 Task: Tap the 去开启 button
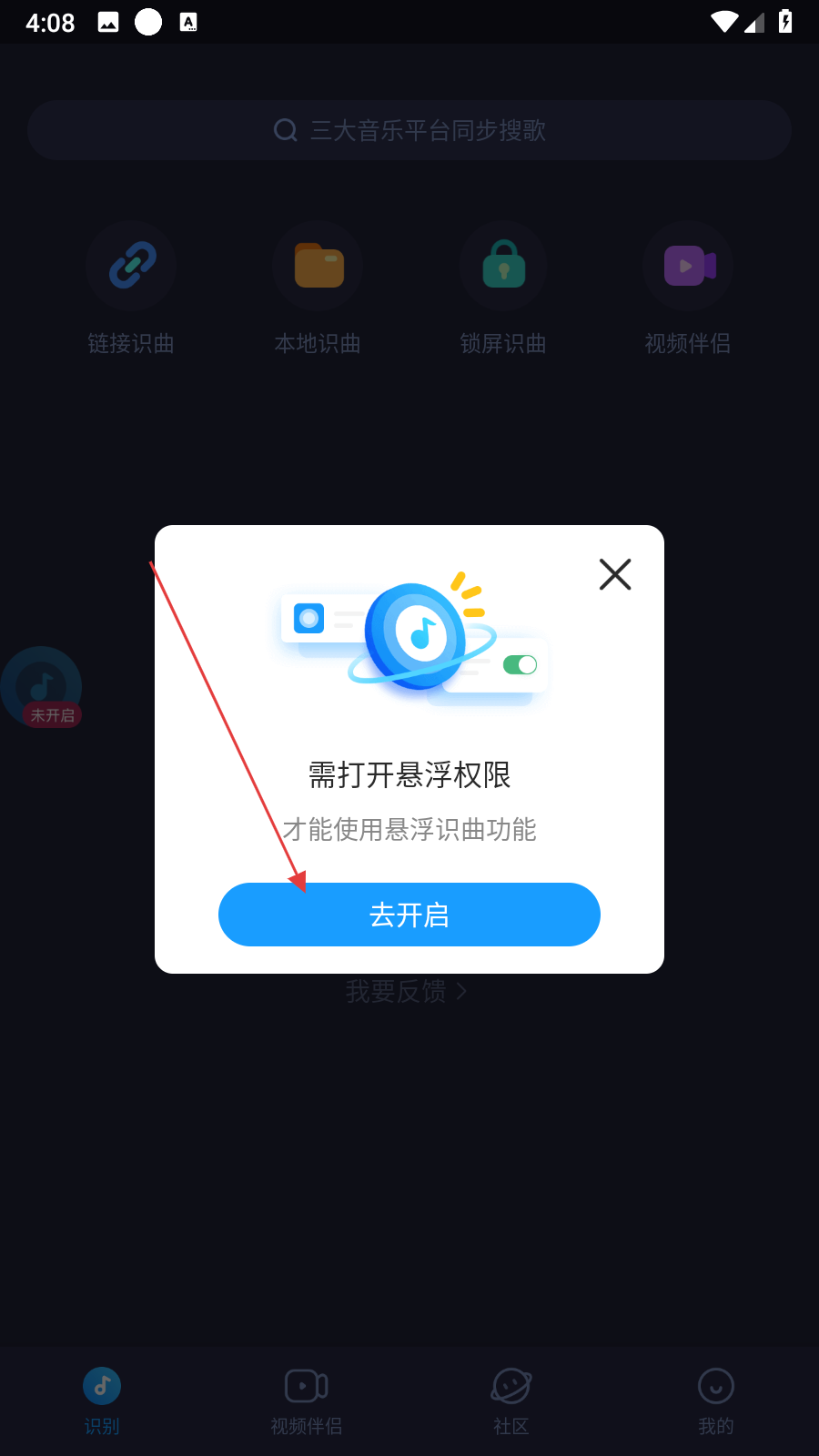(x=409, y=915)
